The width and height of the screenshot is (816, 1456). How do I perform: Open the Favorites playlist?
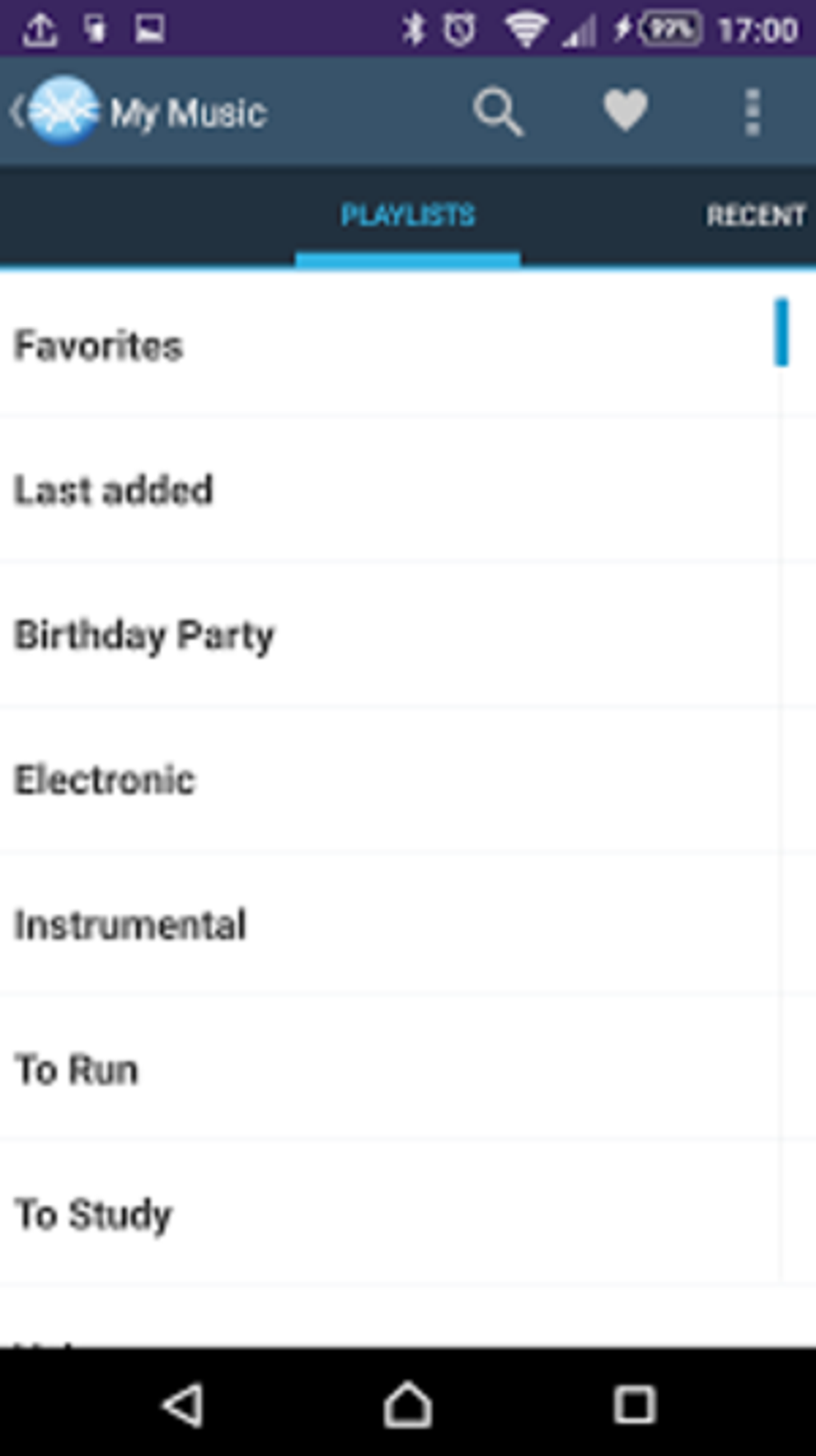click(390, 345)
